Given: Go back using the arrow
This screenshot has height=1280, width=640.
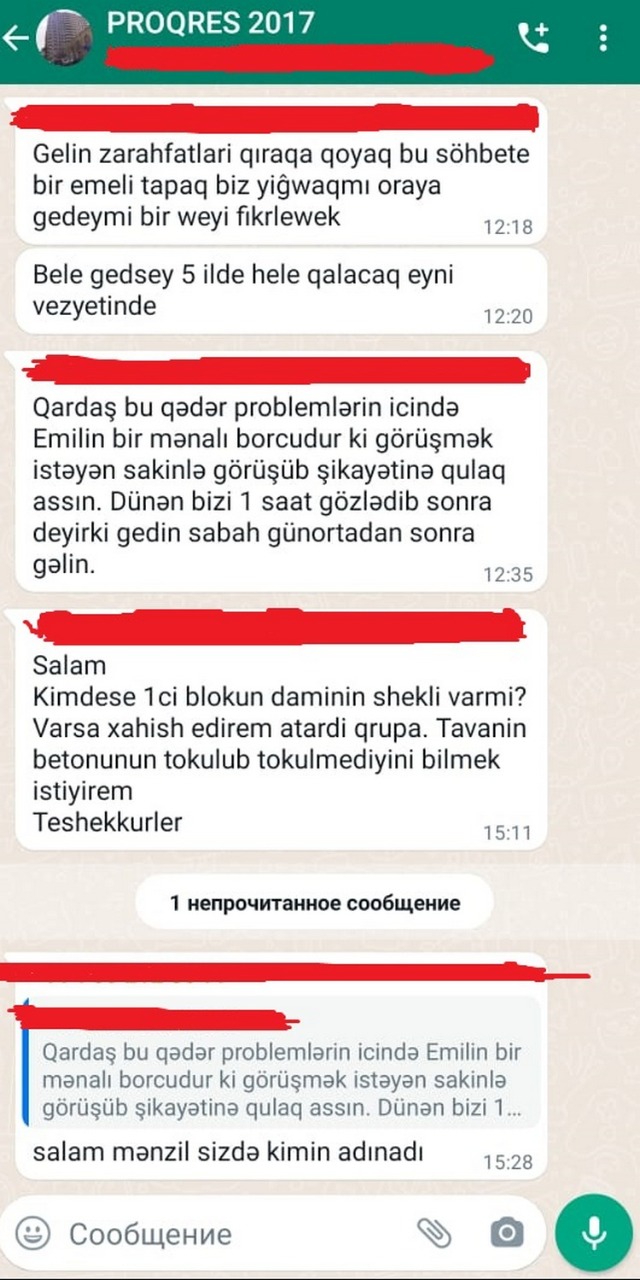Looking at the screenshot, I should pyautogui.click(x=14, y=39).
